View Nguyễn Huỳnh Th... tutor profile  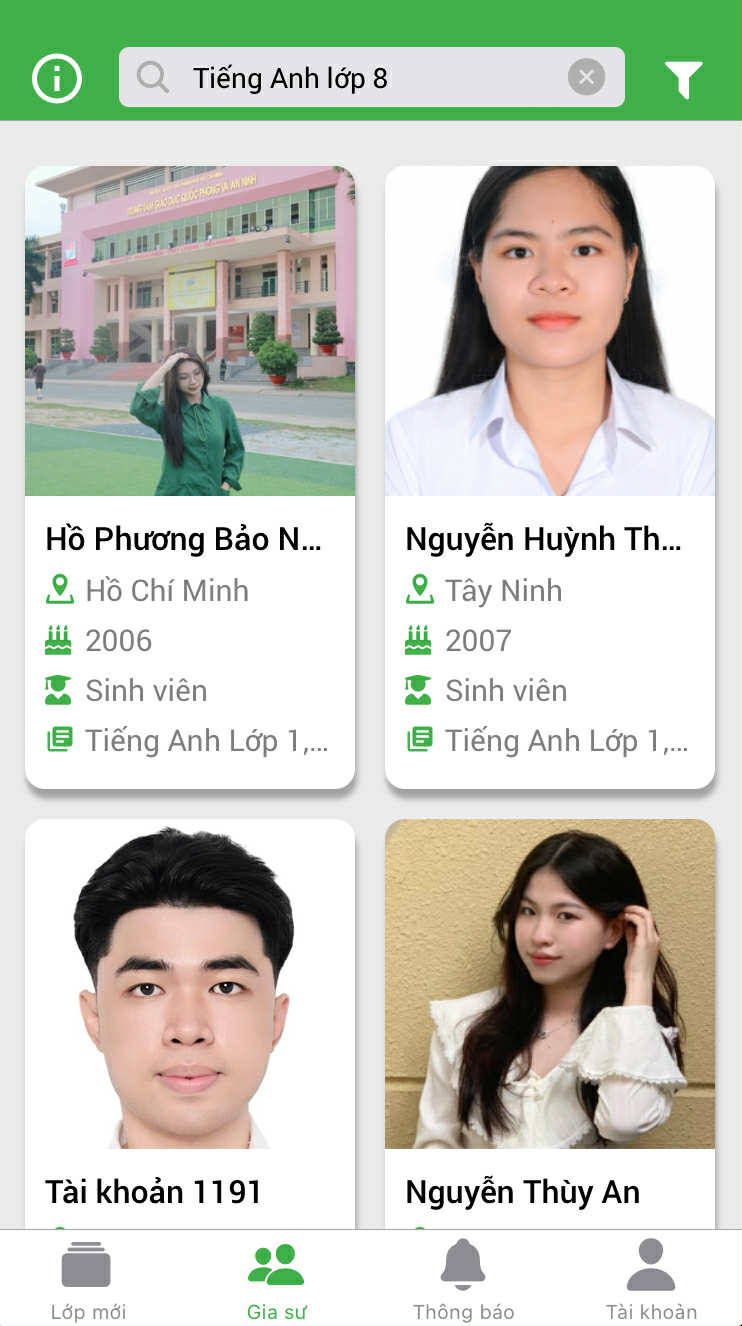(550, 476)
